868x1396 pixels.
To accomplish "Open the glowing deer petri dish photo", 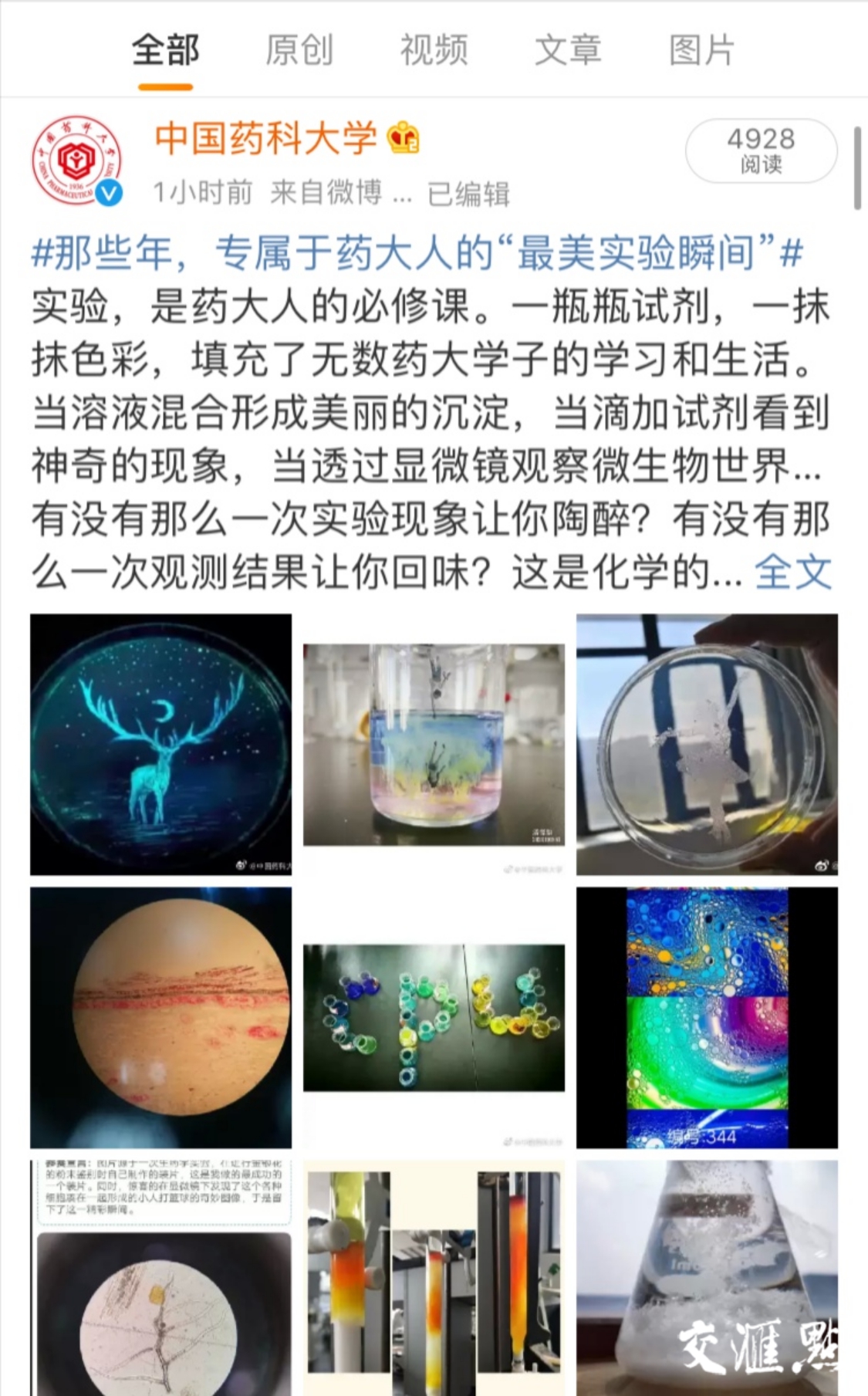I will tap(161, 745).
